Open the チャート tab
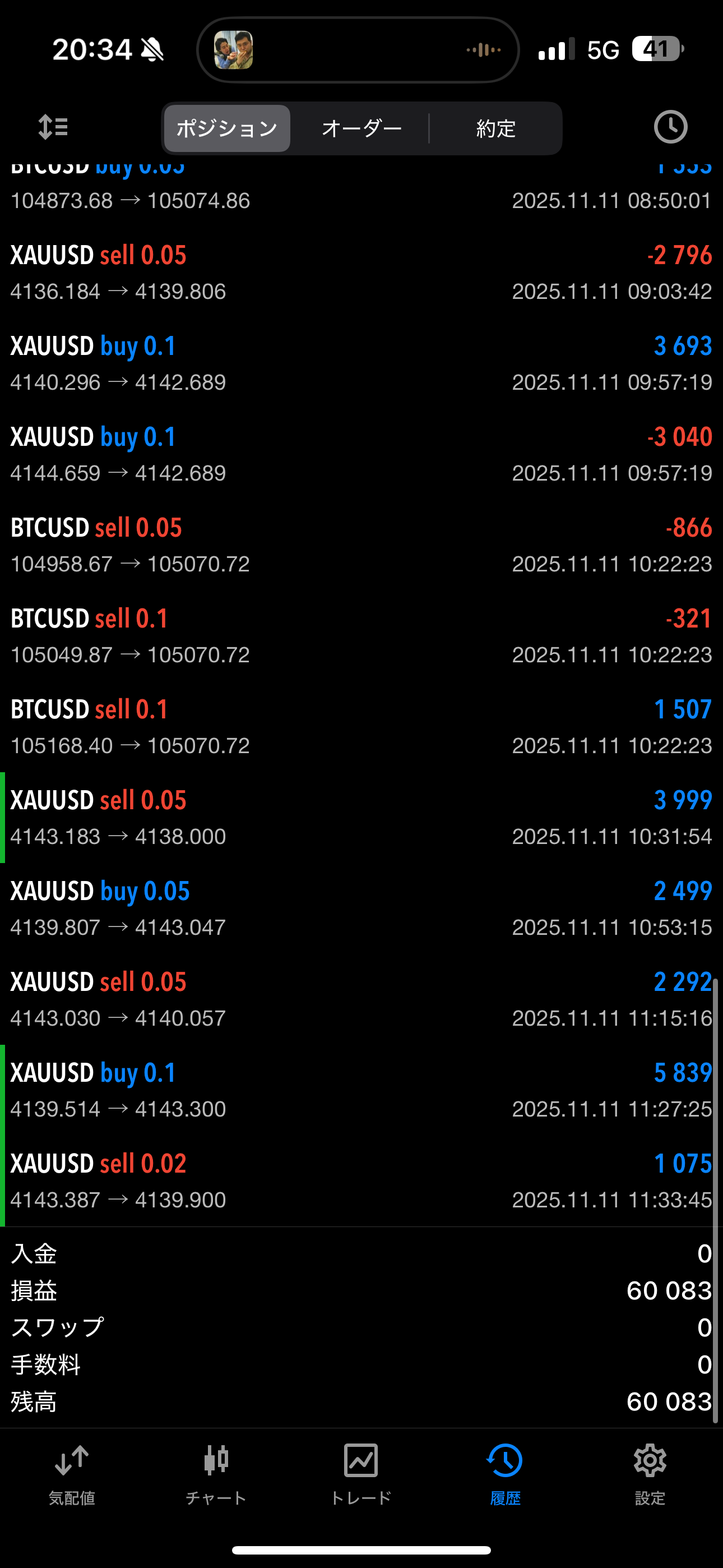This screenshot has width=723, height=1568. 216,1473
